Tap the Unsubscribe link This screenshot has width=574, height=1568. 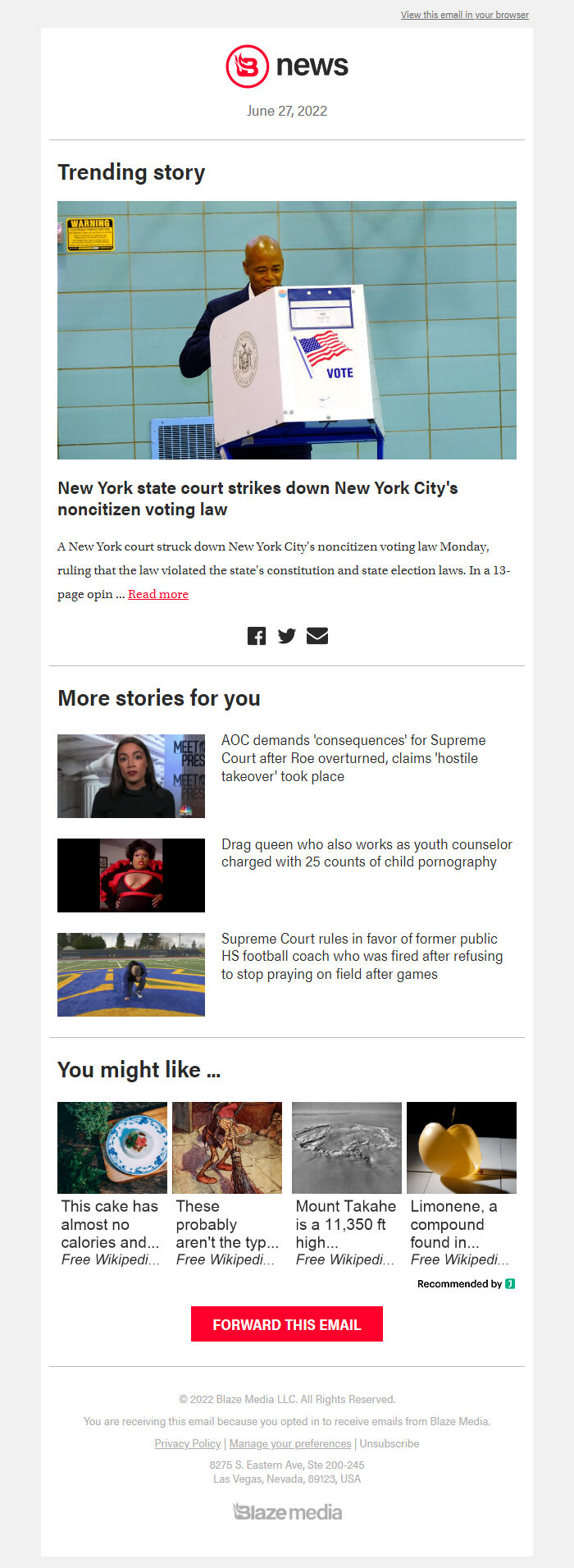389,1443
